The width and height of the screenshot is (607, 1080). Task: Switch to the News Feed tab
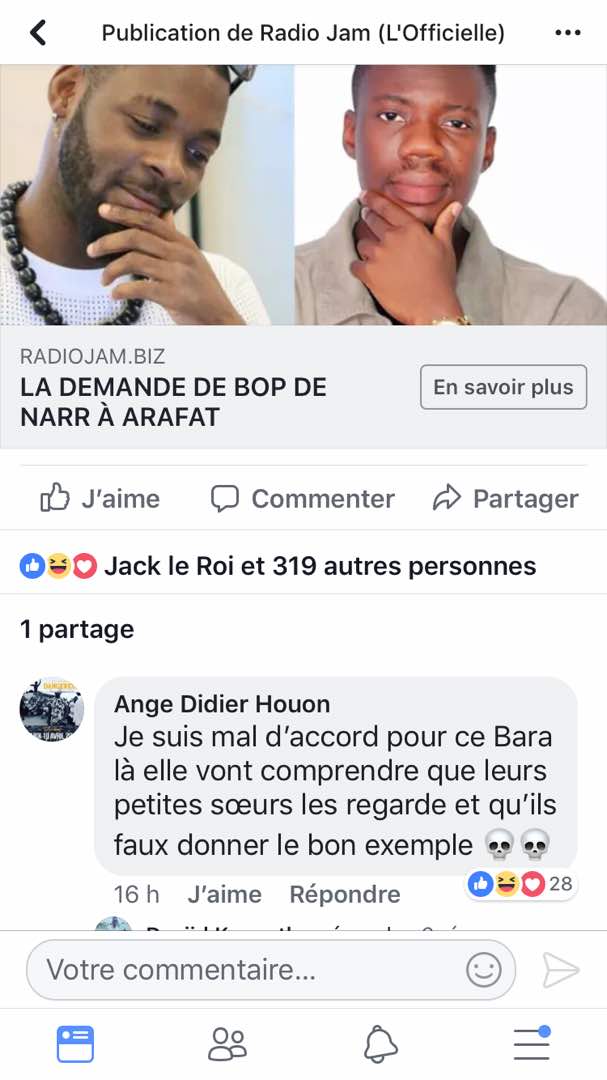(75, 1044)
